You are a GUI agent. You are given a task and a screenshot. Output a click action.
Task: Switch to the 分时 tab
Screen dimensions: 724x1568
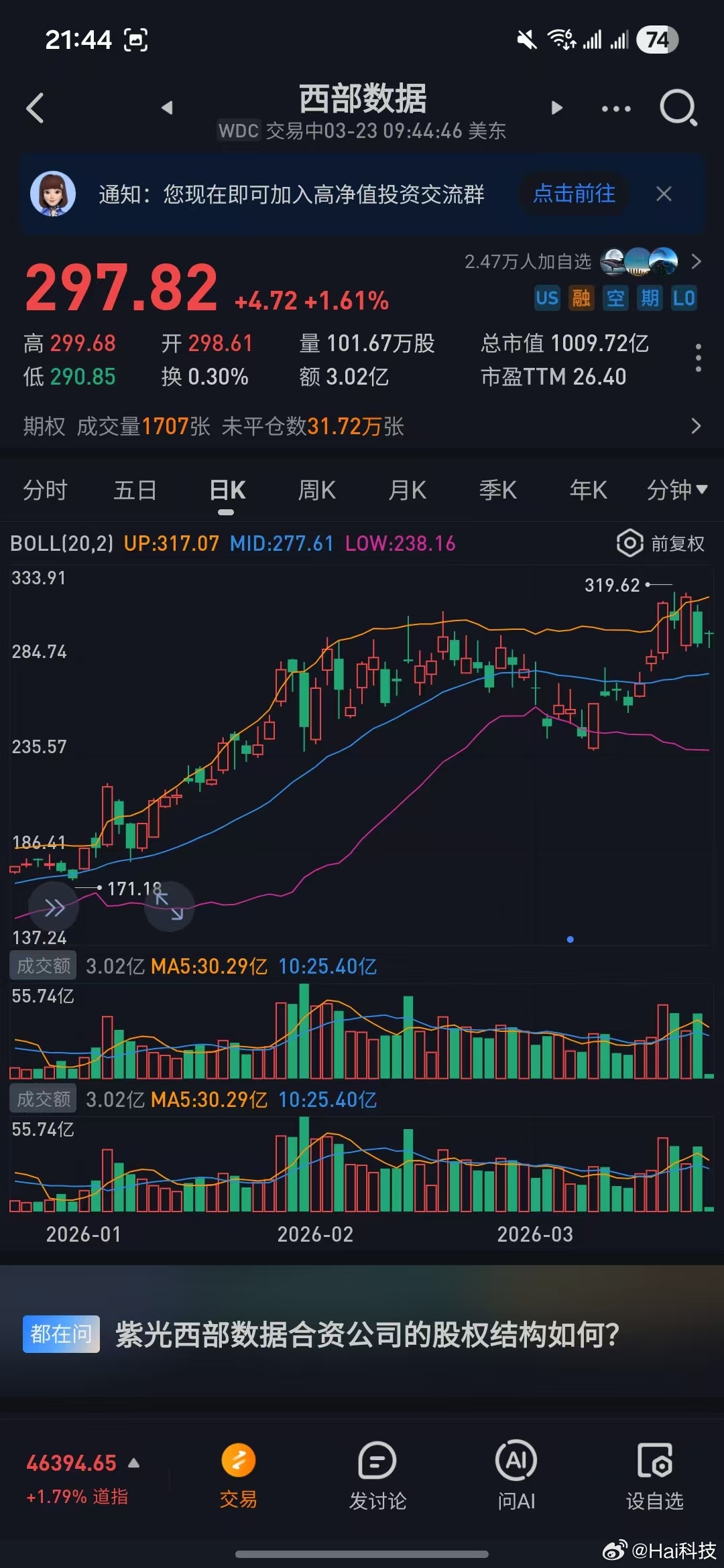[44, 490]
